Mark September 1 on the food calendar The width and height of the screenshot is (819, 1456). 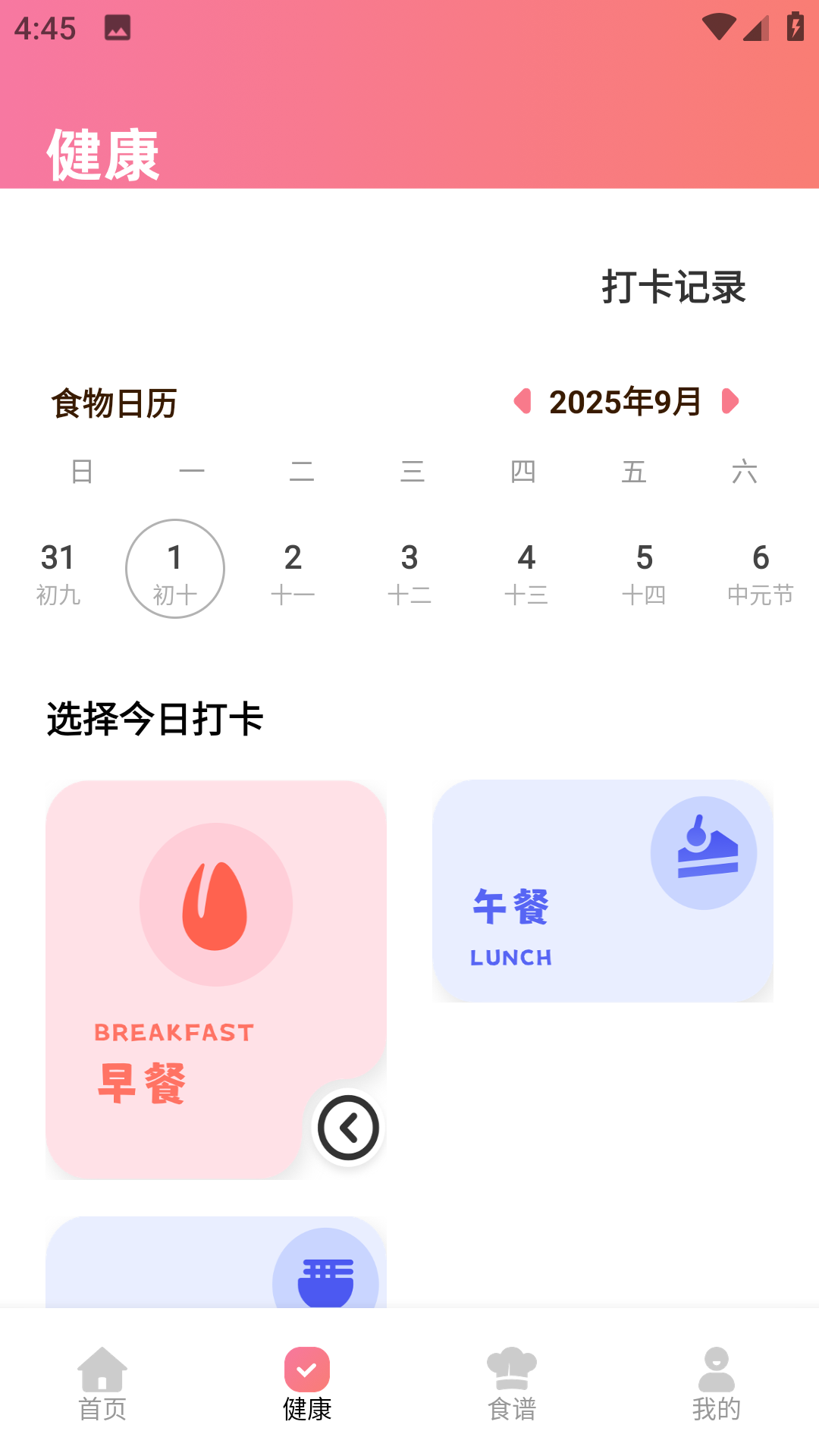click(174, 569)
